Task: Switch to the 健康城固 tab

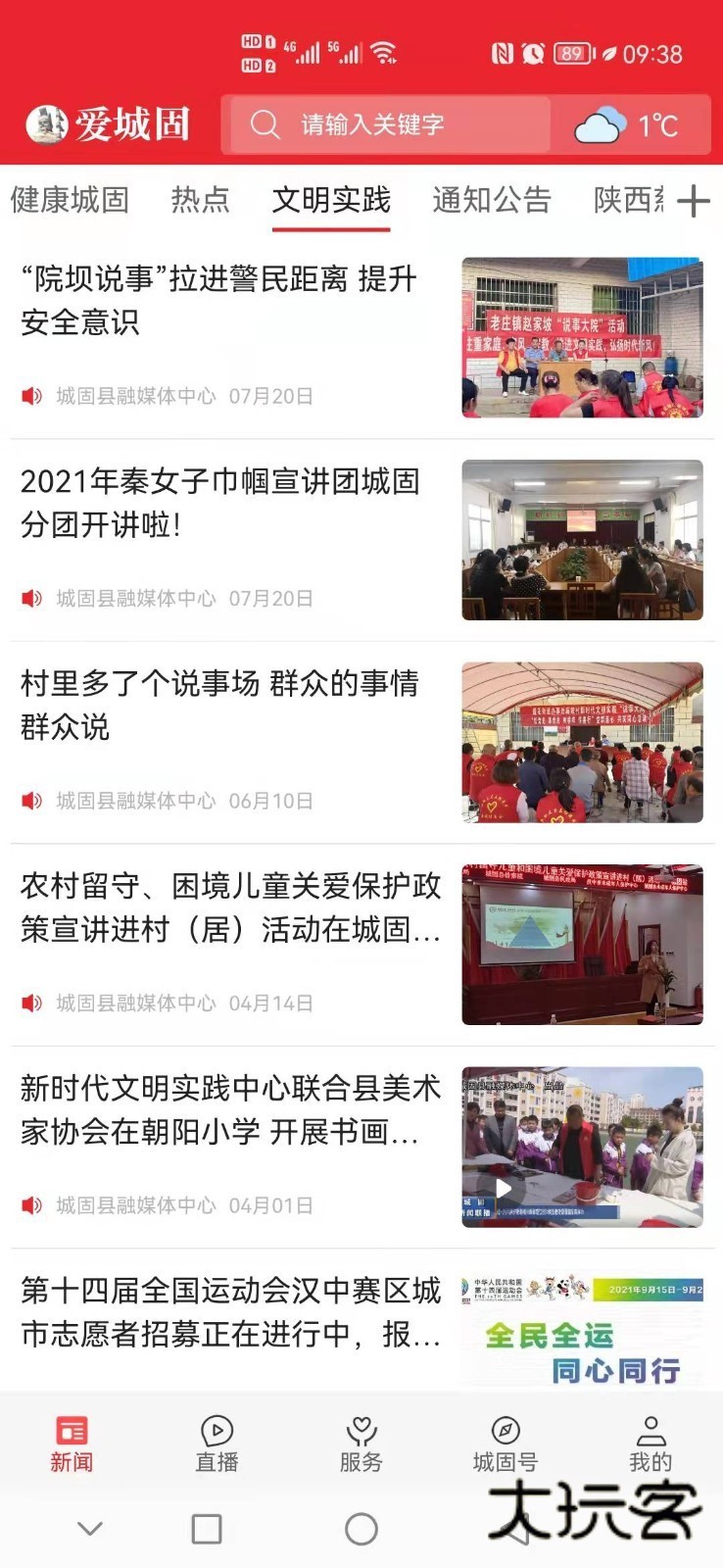Action: click(70, 200)
